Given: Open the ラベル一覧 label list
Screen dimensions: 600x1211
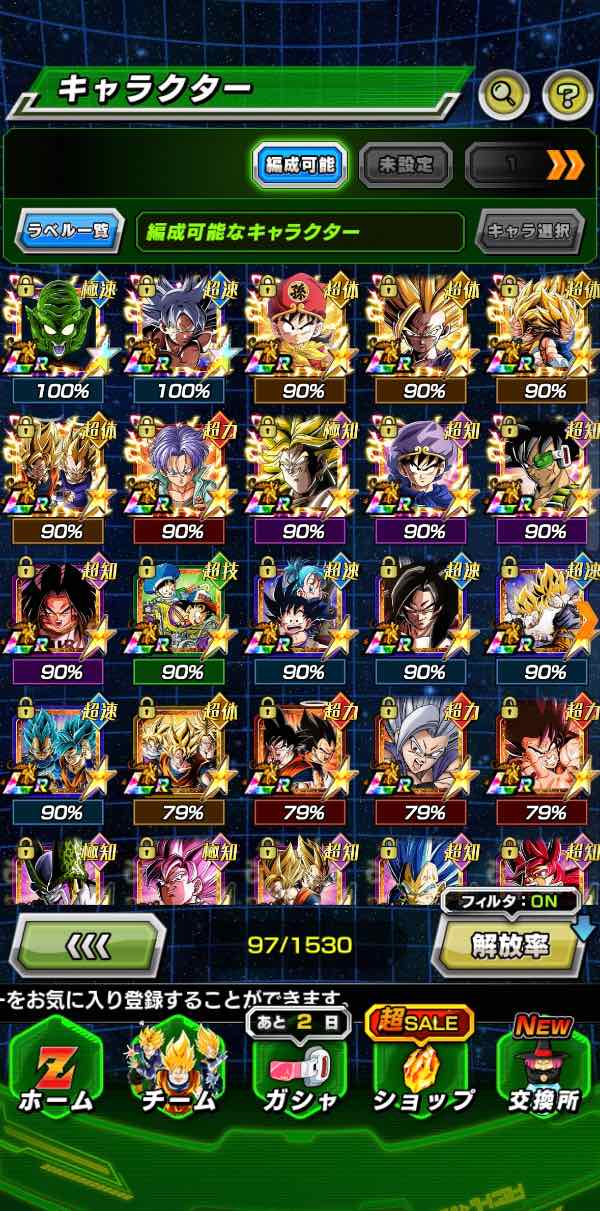Looking at the screenshot, I should click(x=70, y=231).
